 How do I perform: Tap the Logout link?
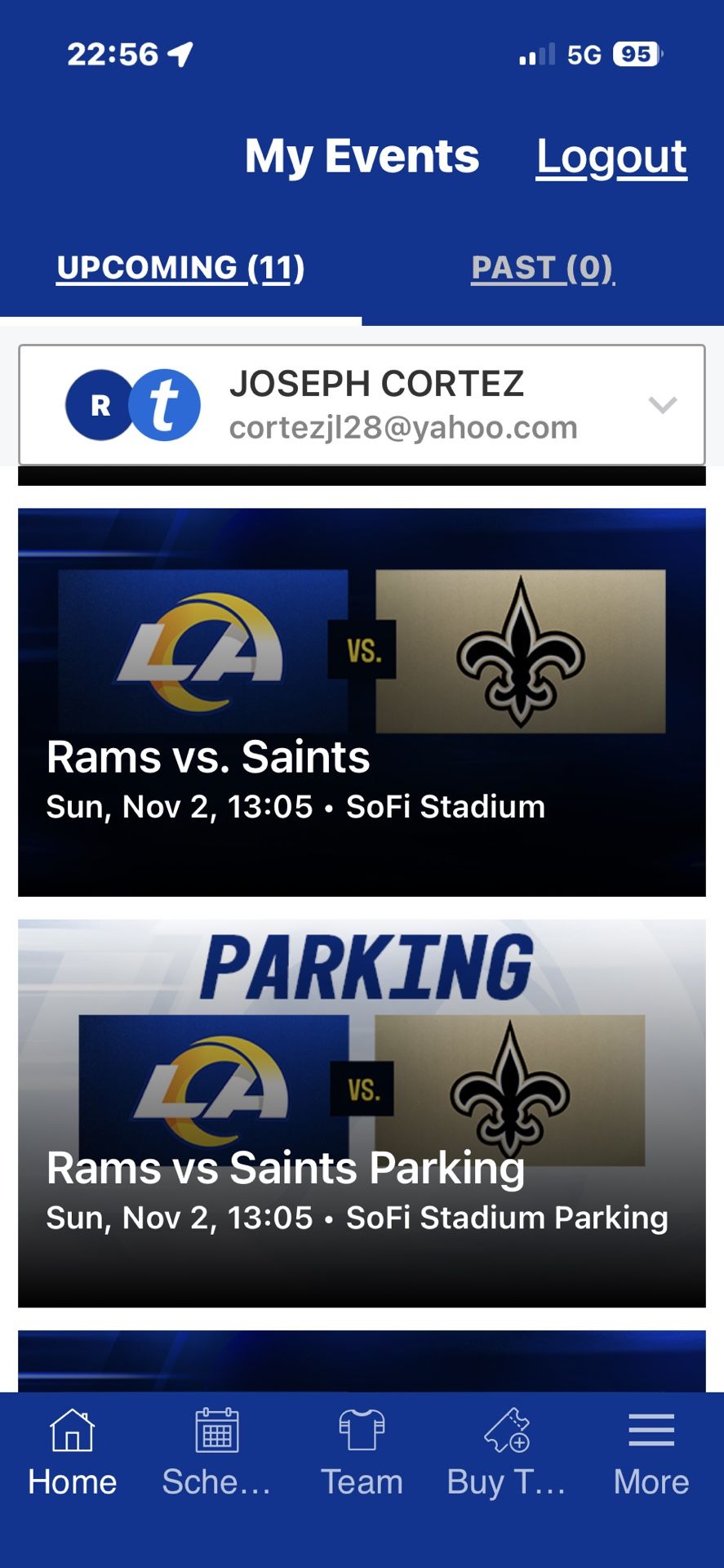point(611,157)
